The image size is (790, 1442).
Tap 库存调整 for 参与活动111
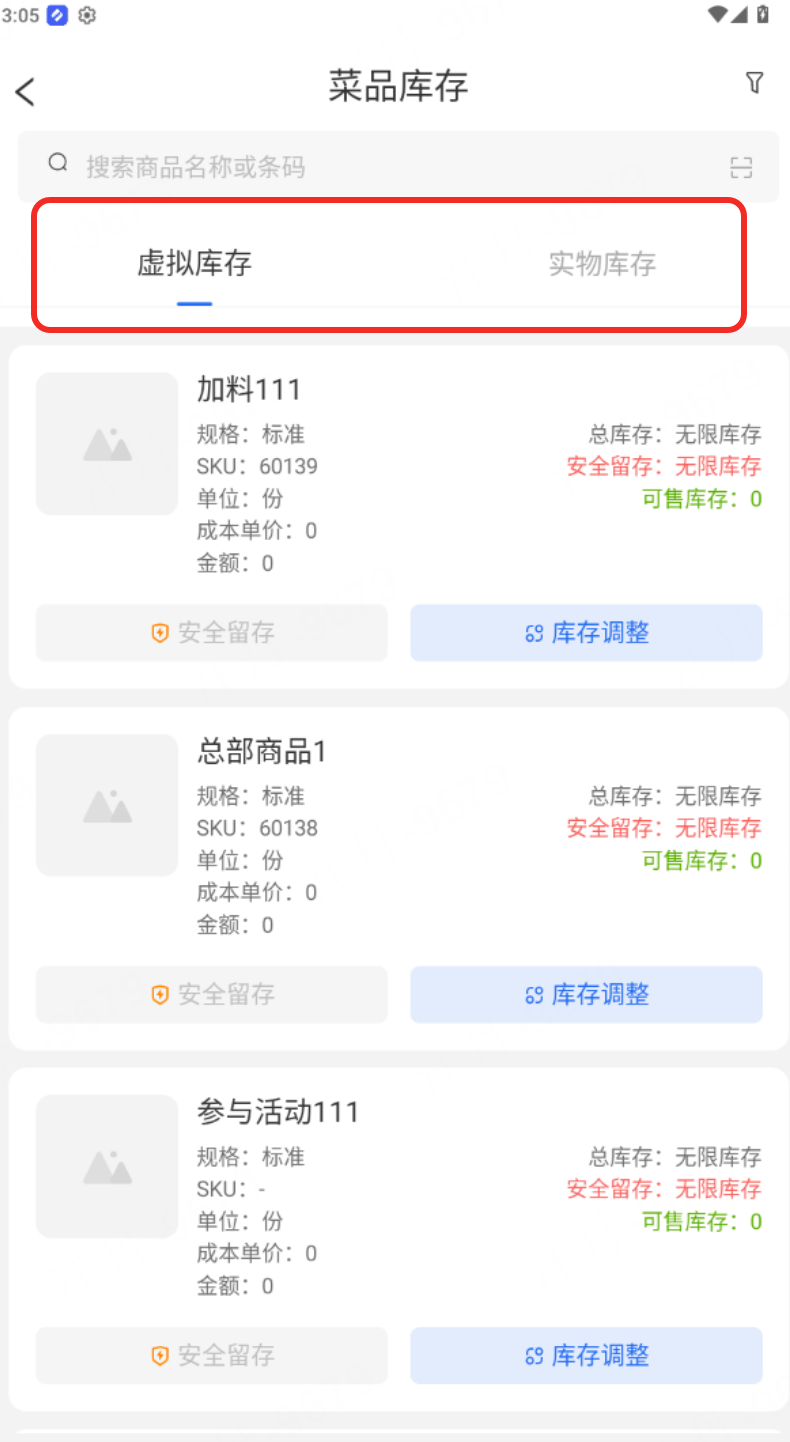(586, 1355)
